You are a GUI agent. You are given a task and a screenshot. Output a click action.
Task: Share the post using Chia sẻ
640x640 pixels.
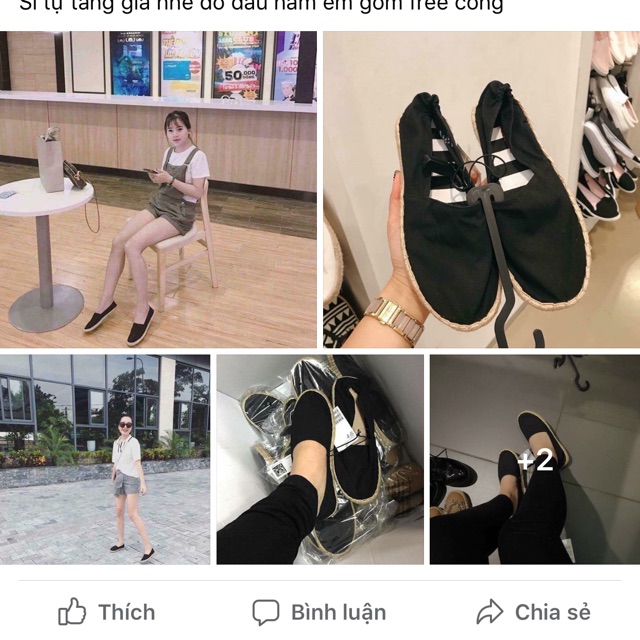coord(533,612)
